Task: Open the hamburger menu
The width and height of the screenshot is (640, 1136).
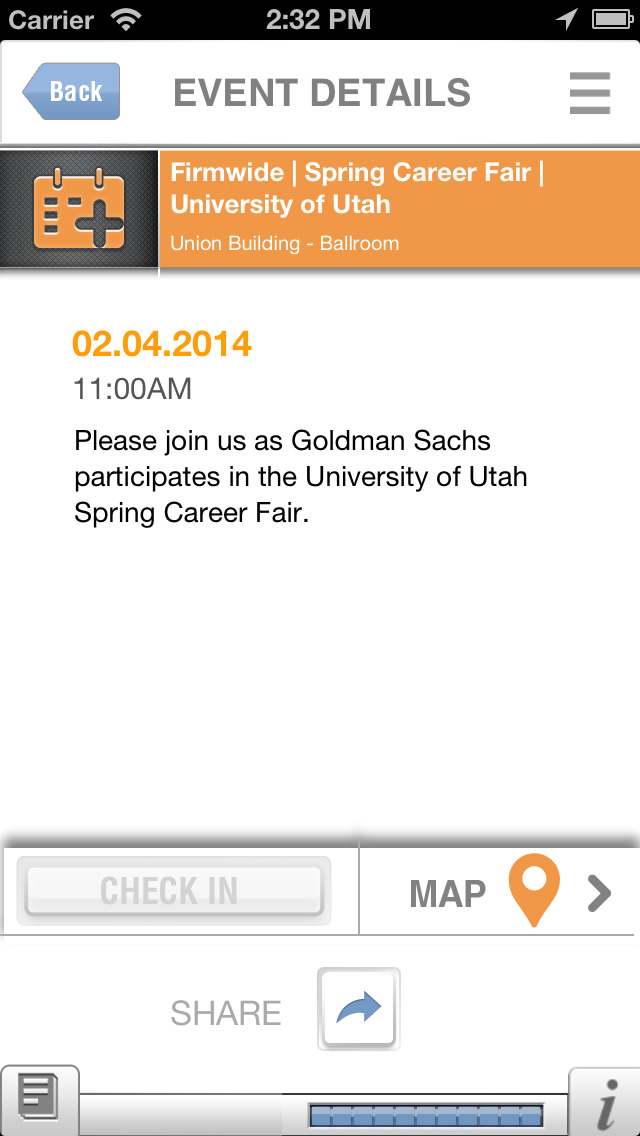Action: (x=590, y=93)
